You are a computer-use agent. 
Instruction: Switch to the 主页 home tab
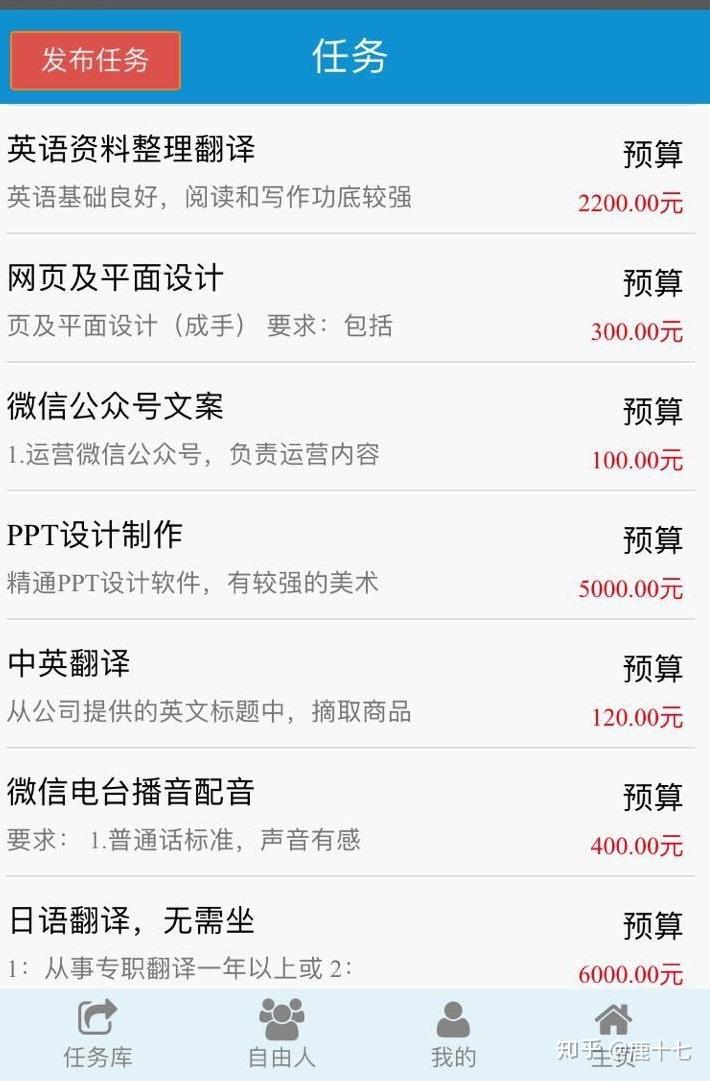[x=613, y=1035]
